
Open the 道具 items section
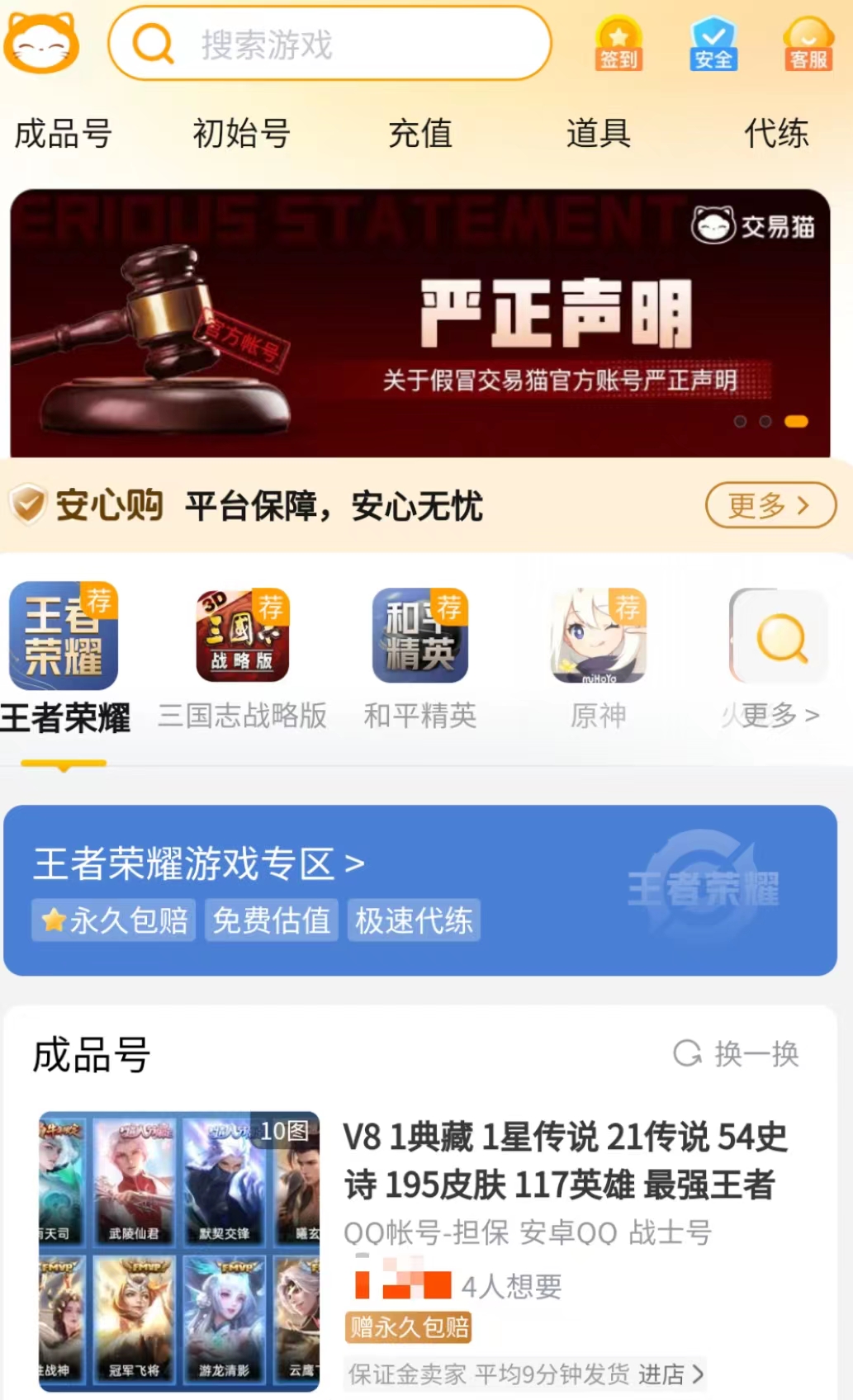tap(599, 134)
